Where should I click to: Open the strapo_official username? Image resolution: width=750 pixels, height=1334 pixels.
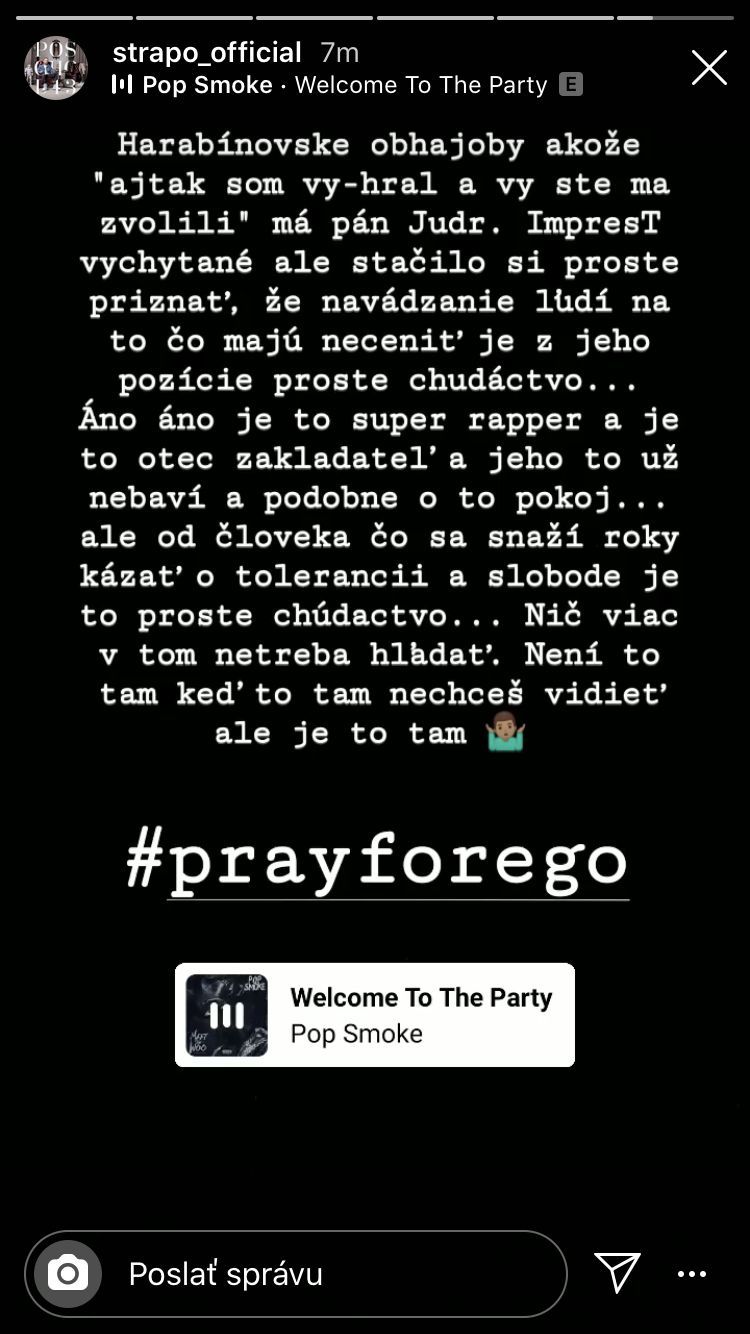click(x=207, y=52)
